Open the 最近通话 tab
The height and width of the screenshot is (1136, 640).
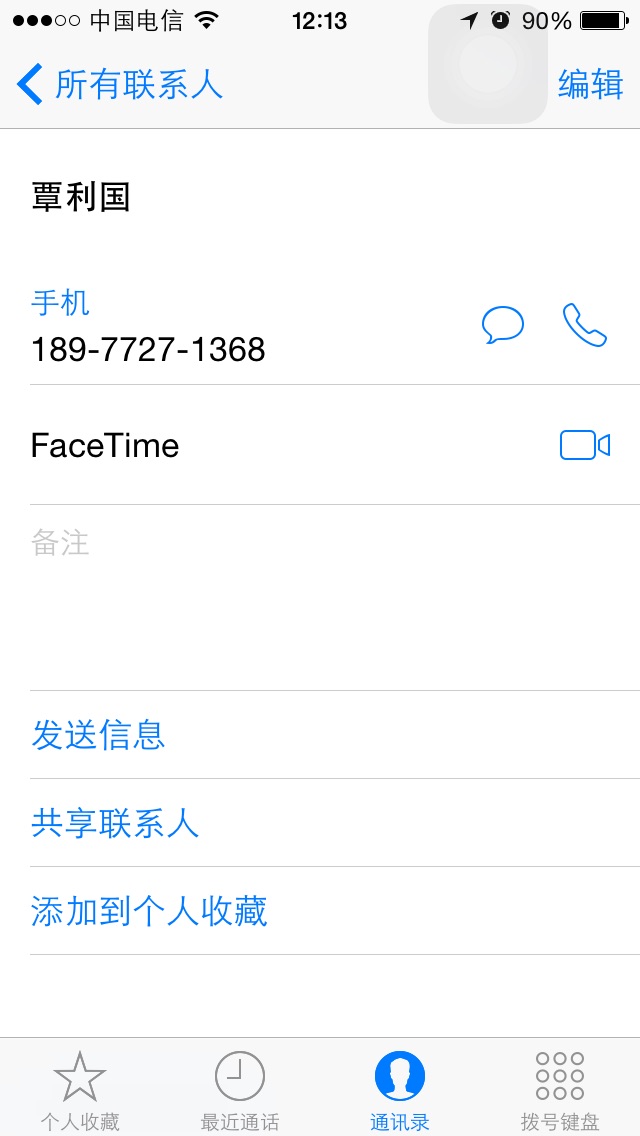240,1090
